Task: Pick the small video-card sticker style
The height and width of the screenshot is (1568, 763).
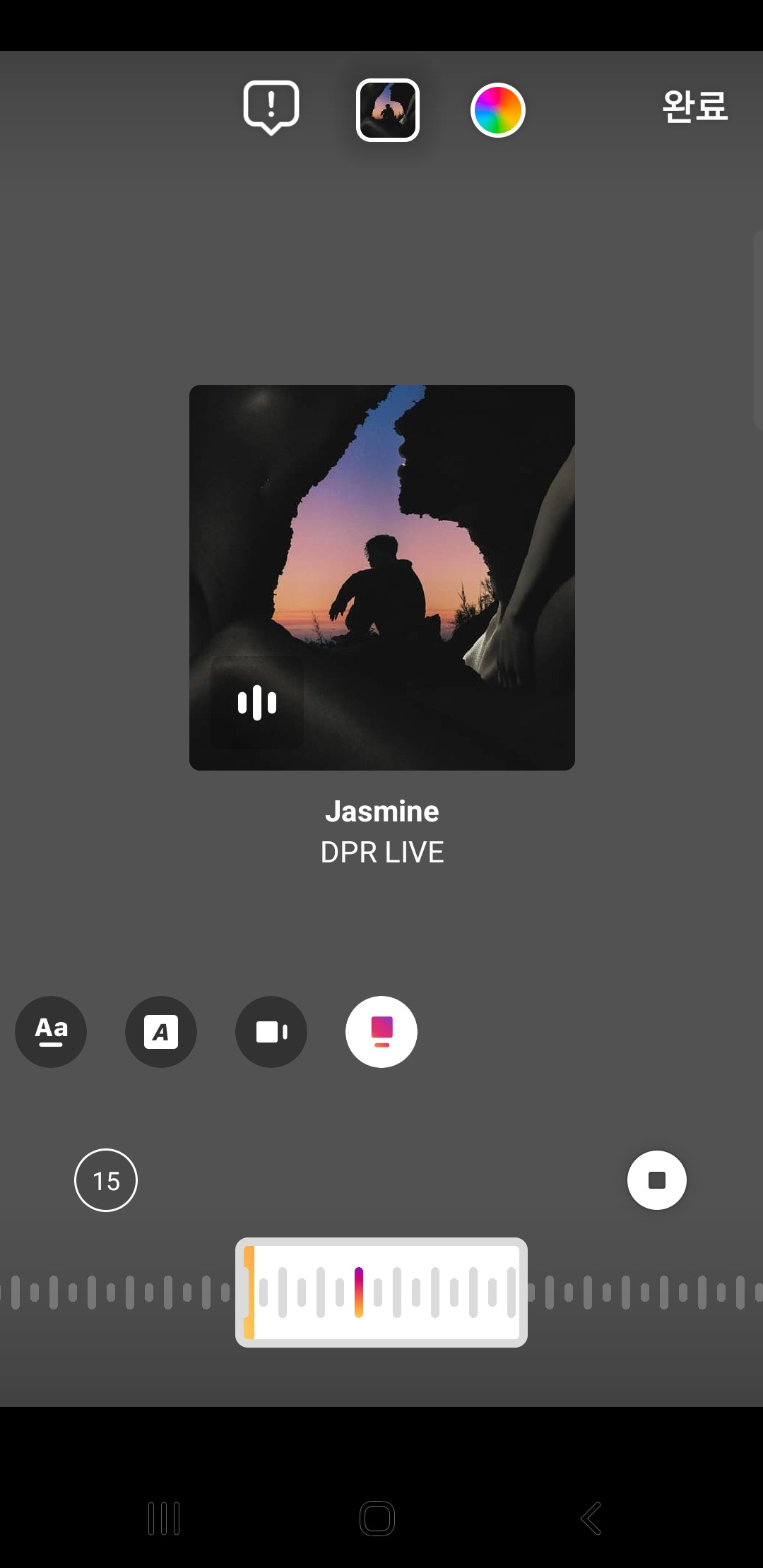Action: click(271, 1032)
